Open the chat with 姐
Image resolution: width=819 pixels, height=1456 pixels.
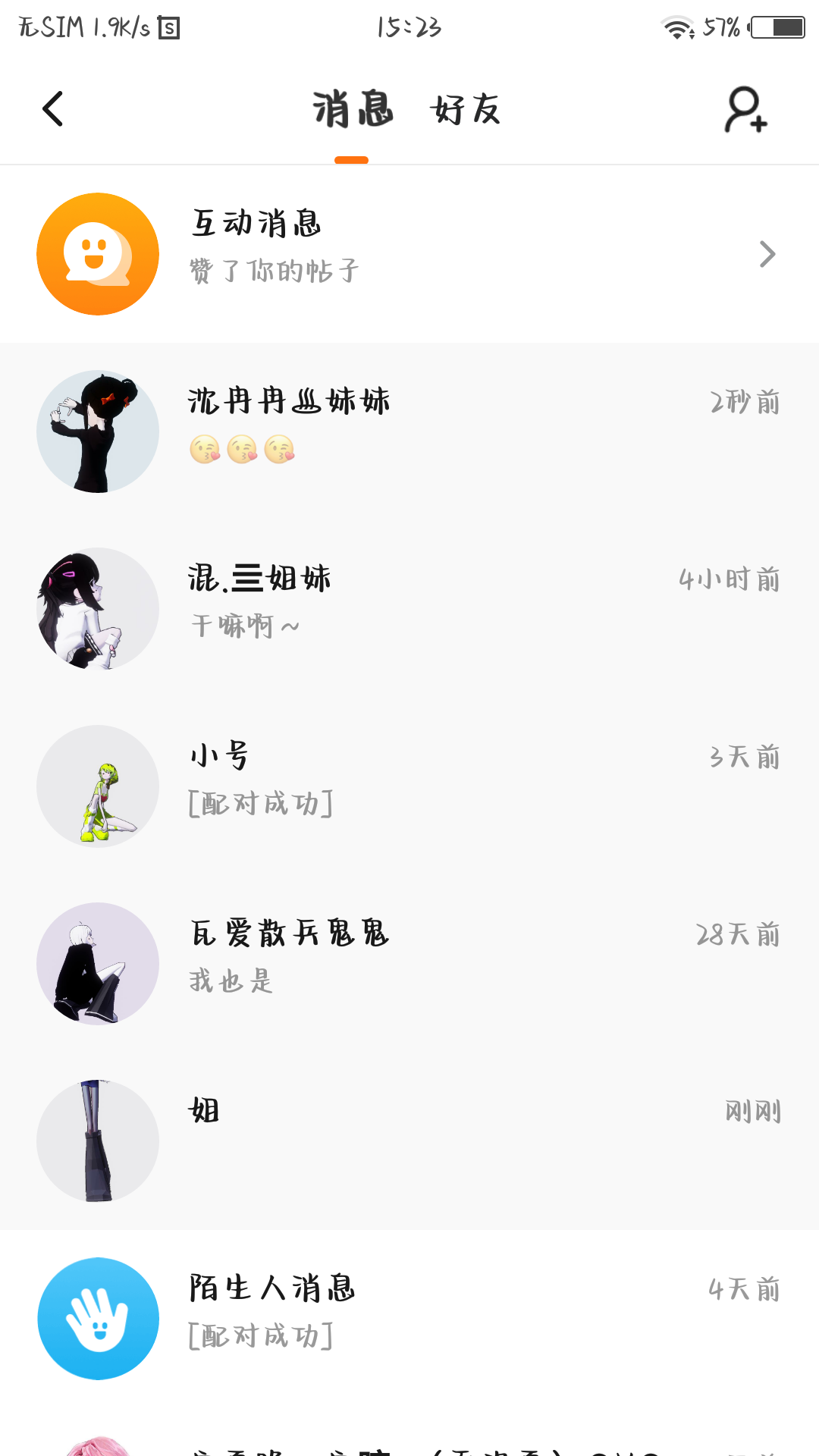pos(409,1141)
